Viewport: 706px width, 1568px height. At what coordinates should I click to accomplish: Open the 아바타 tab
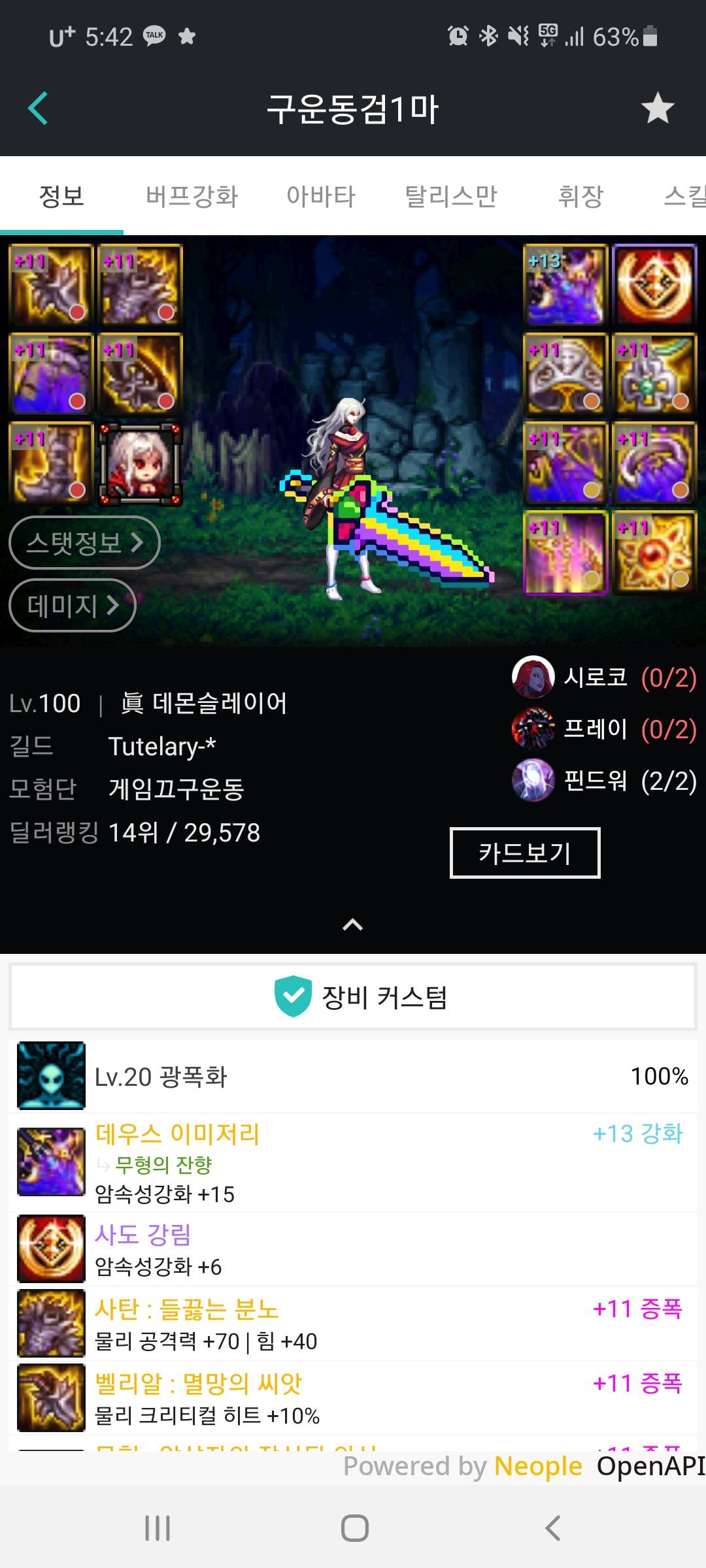click(321, 196)
